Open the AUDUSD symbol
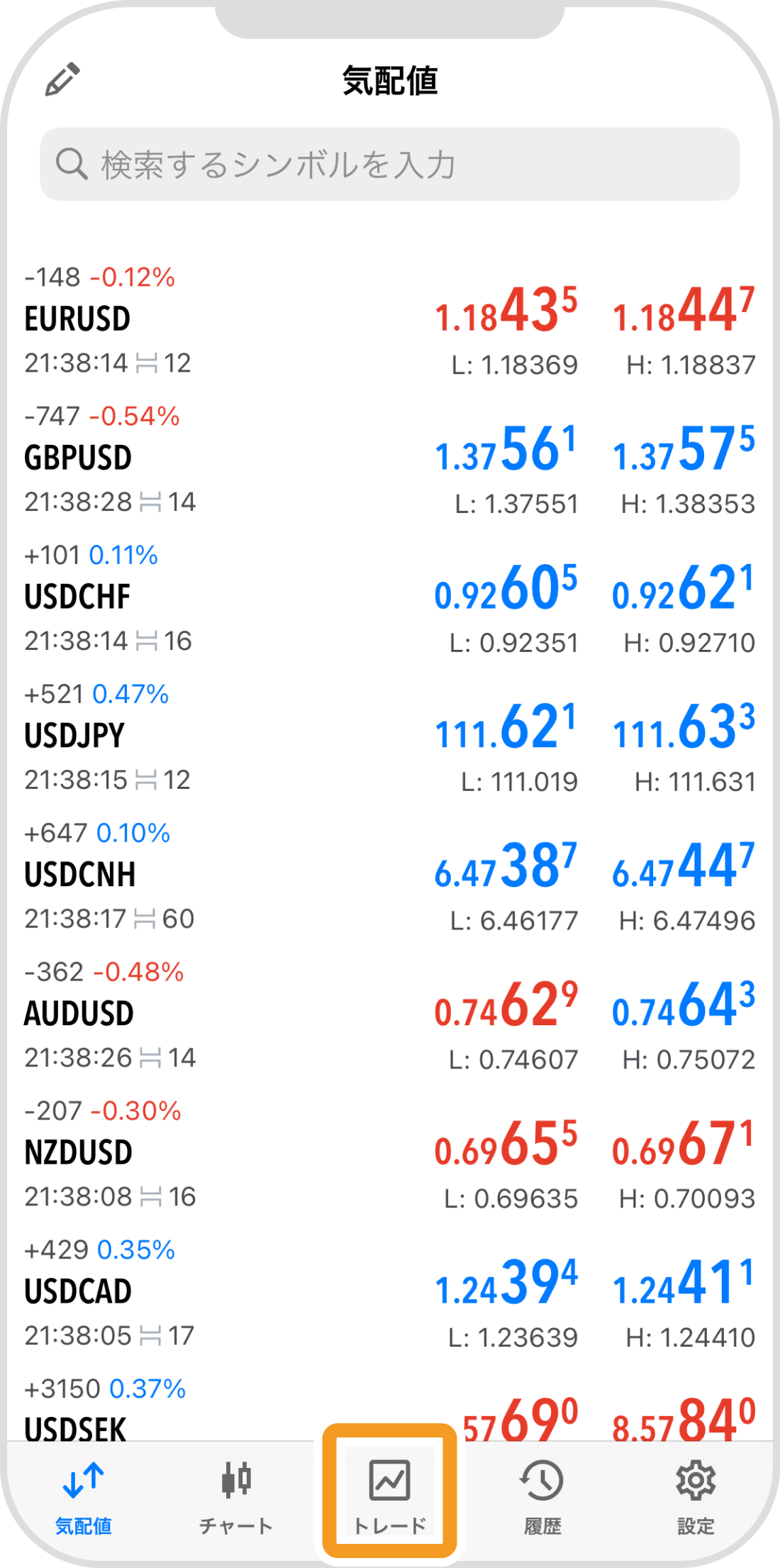 (x=390, y=1015)
